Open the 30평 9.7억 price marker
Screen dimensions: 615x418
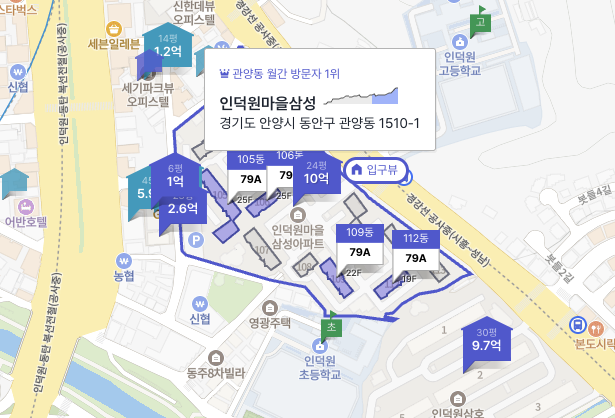click(486, 343)
